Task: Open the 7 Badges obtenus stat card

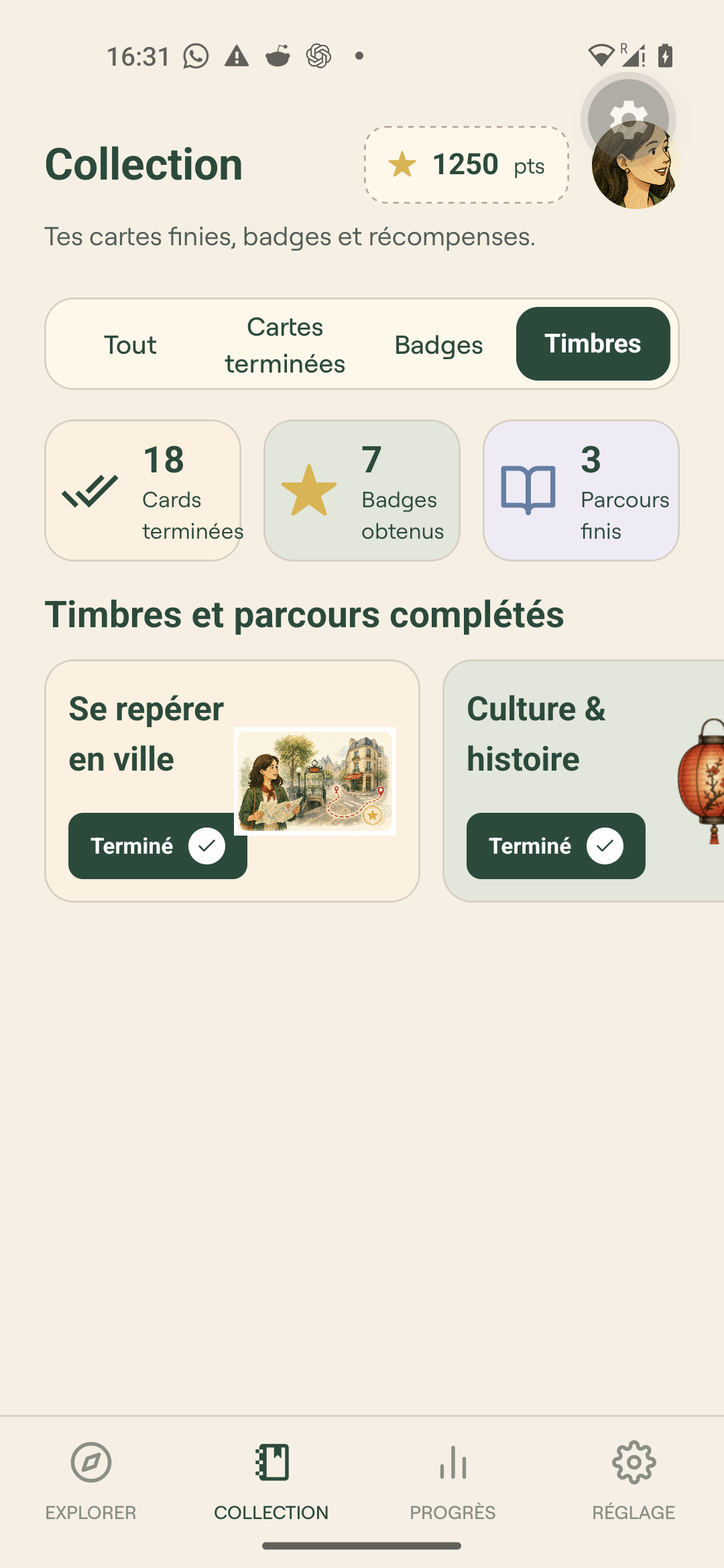Action: (362, 491)
